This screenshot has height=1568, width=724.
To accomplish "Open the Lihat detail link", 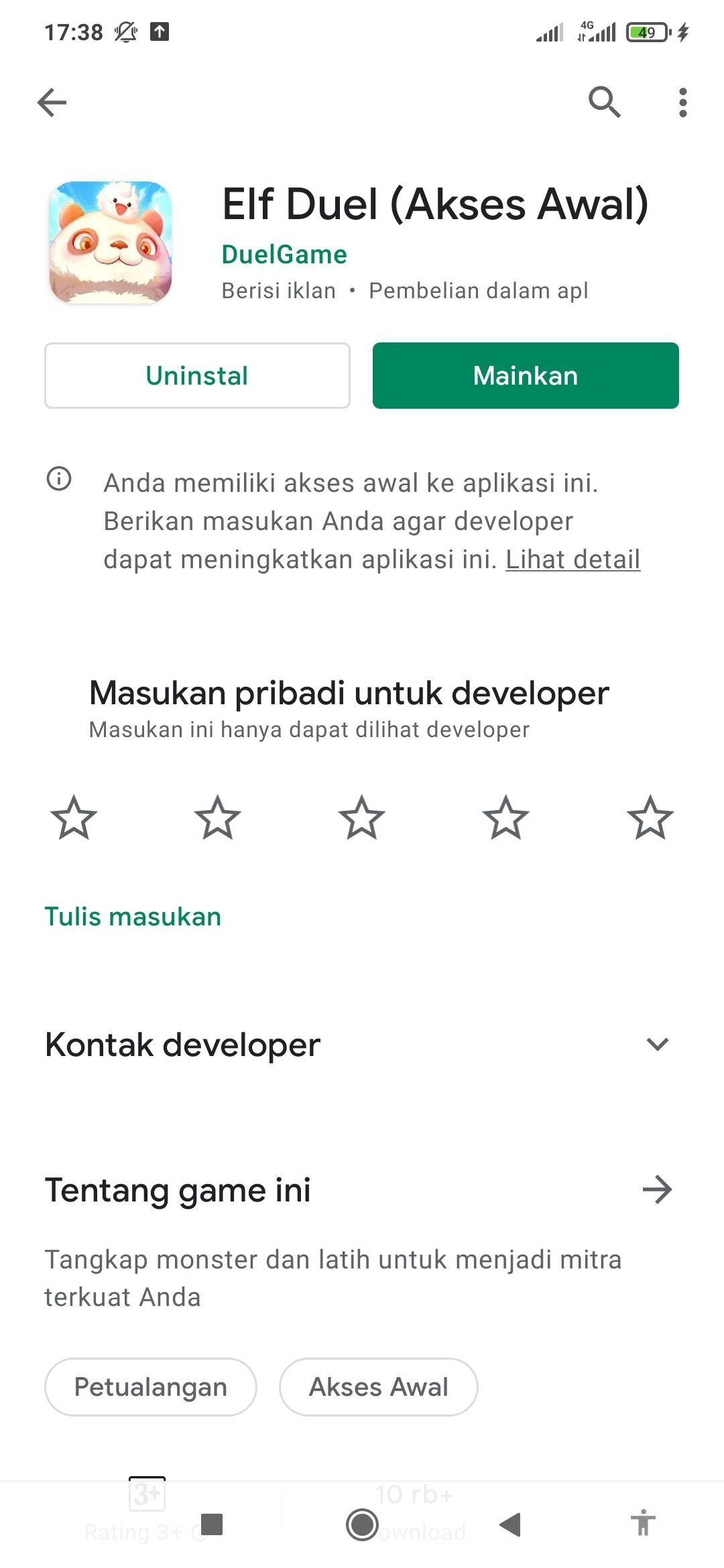I will coord(573,559).
